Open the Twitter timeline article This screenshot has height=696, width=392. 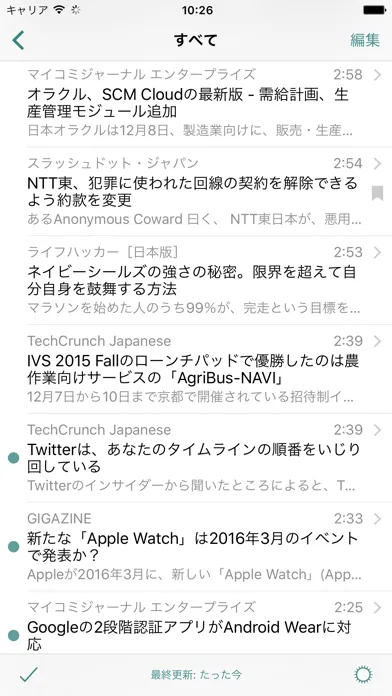pyautogui.click(x=196, y=458)
